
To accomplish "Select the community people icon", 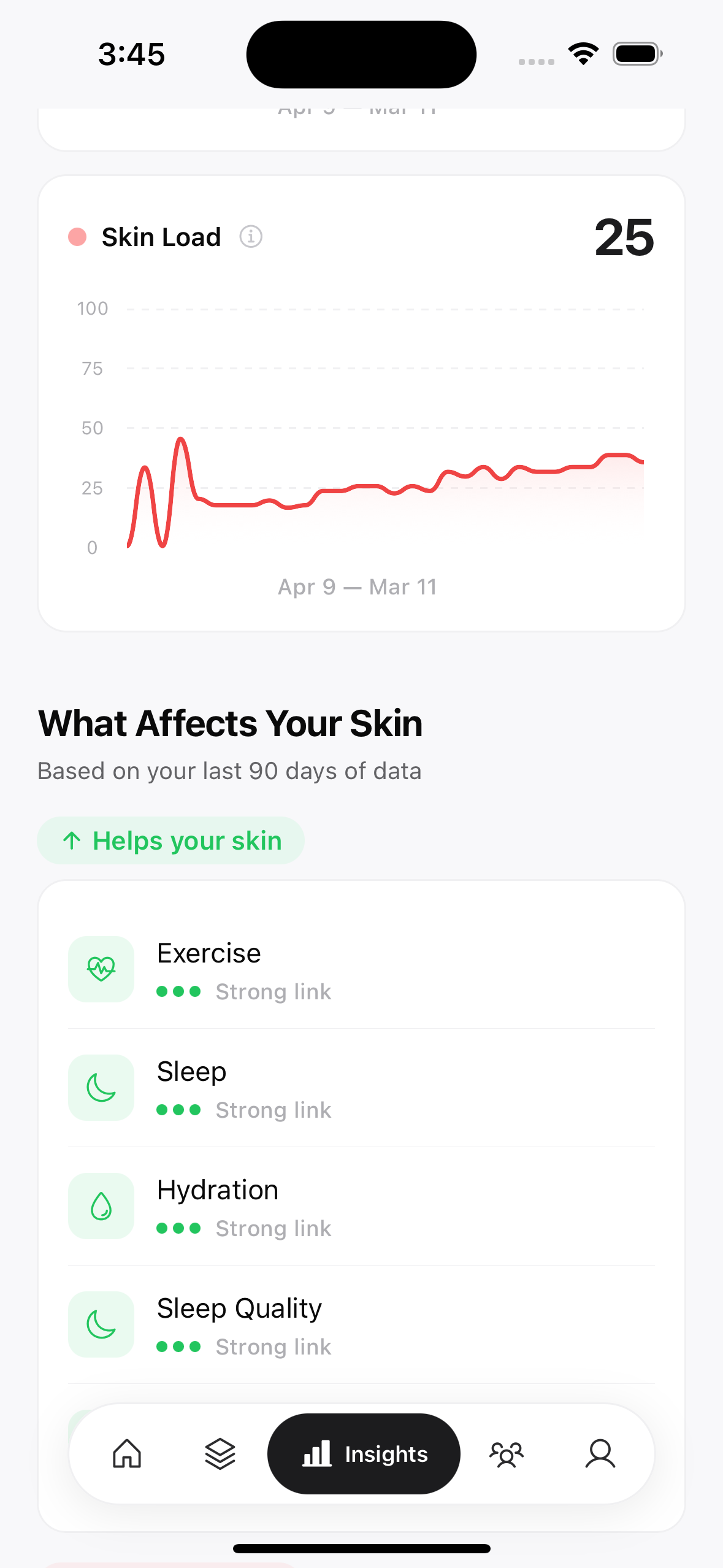I will (x=507, y=1453).
